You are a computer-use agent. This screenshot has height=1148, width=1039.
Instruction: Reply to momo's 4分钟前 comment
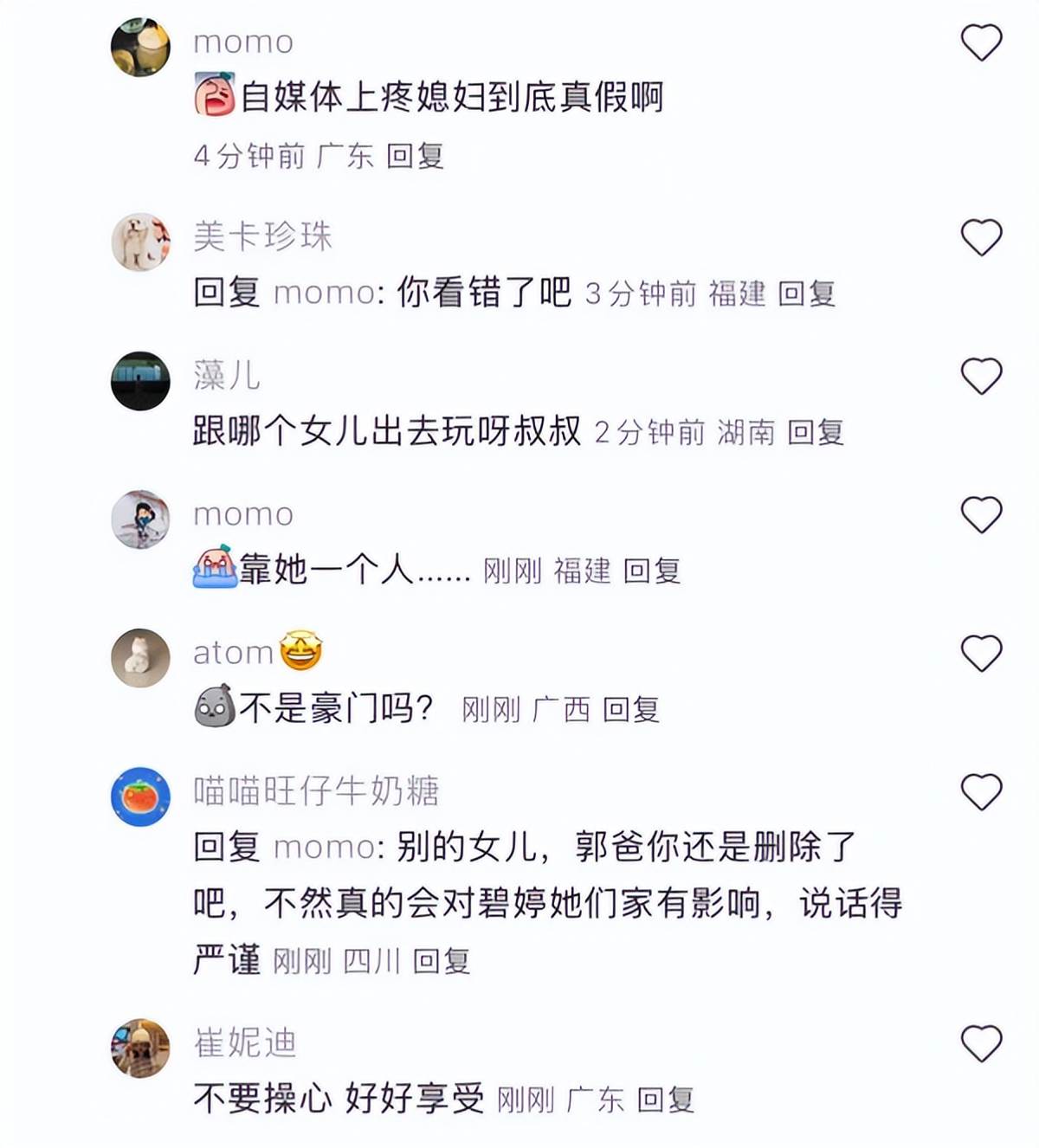click(415, 156)
